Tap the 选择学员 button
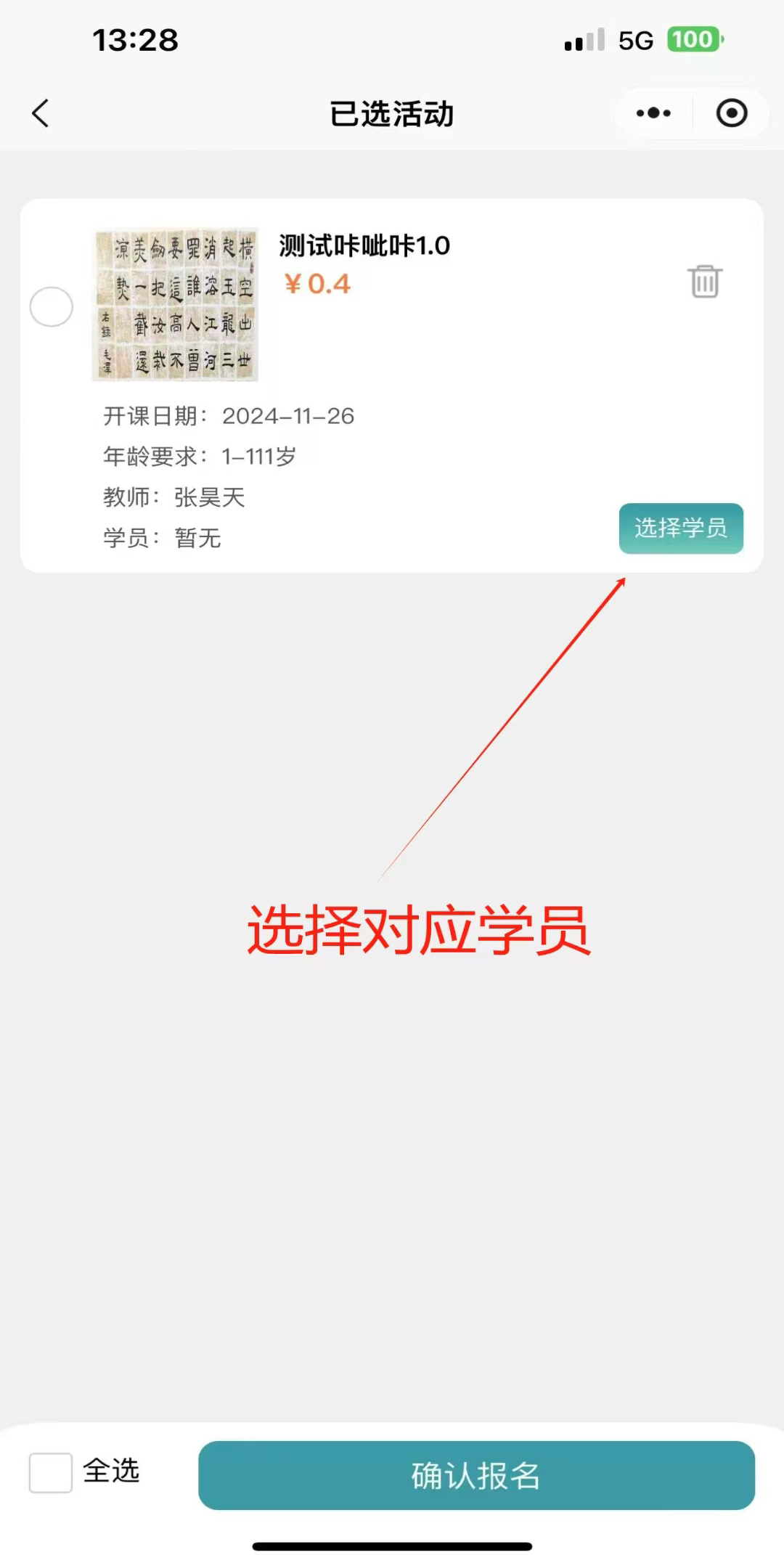Image resolution: width=784 pixels, height=1555 pixels. [680, 528]
